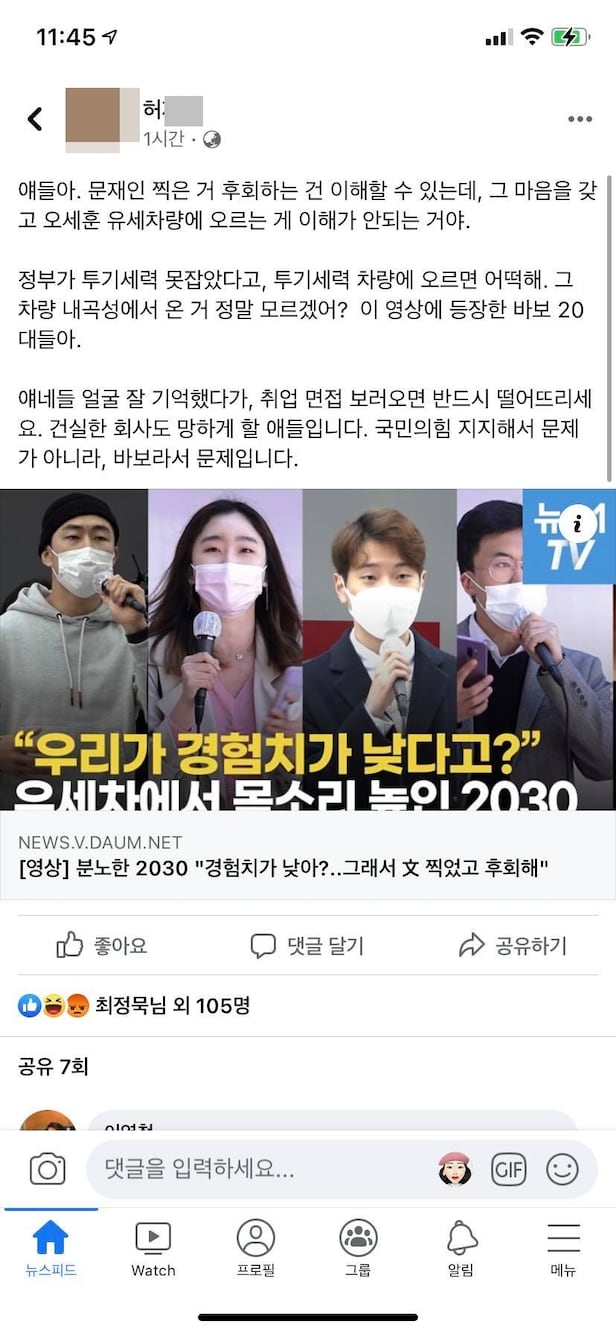The image size is (616, 1333).
Task: Insert a GIF in the comment
Action: (508, 1169)
